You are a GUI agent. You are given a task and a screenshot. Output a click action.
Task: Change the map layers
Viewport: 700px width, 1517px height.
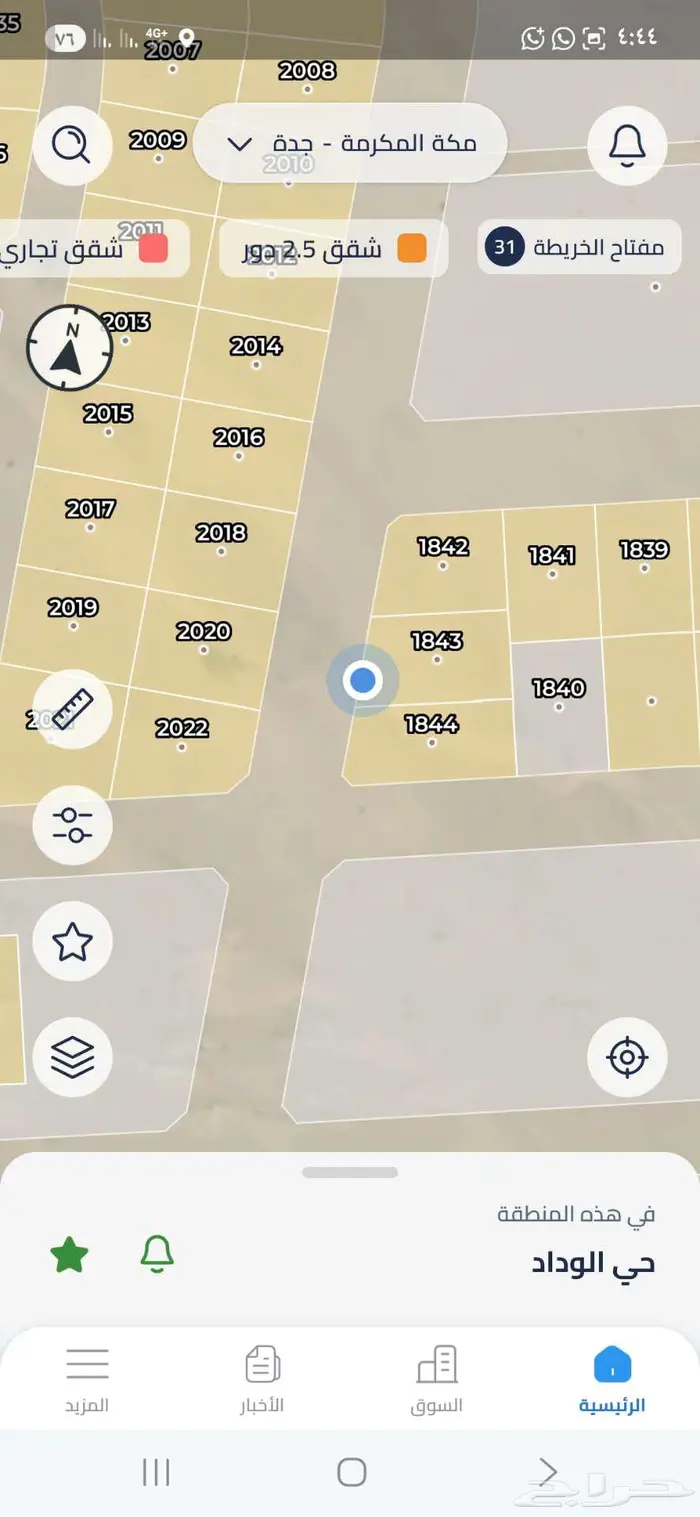71,1056
